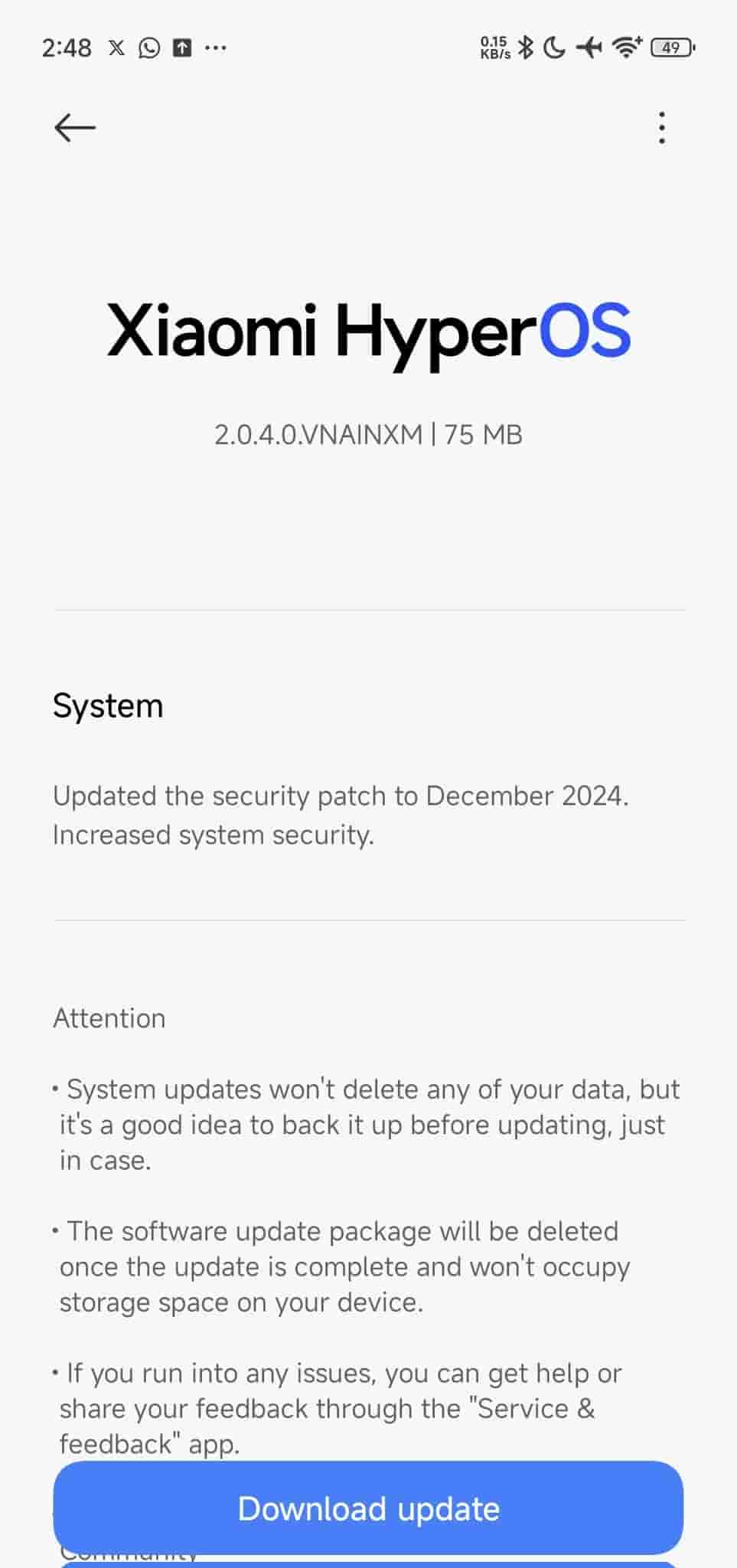Go back using the arrow icon
Screen dimensions: 737x1568
tap(75, 127)
